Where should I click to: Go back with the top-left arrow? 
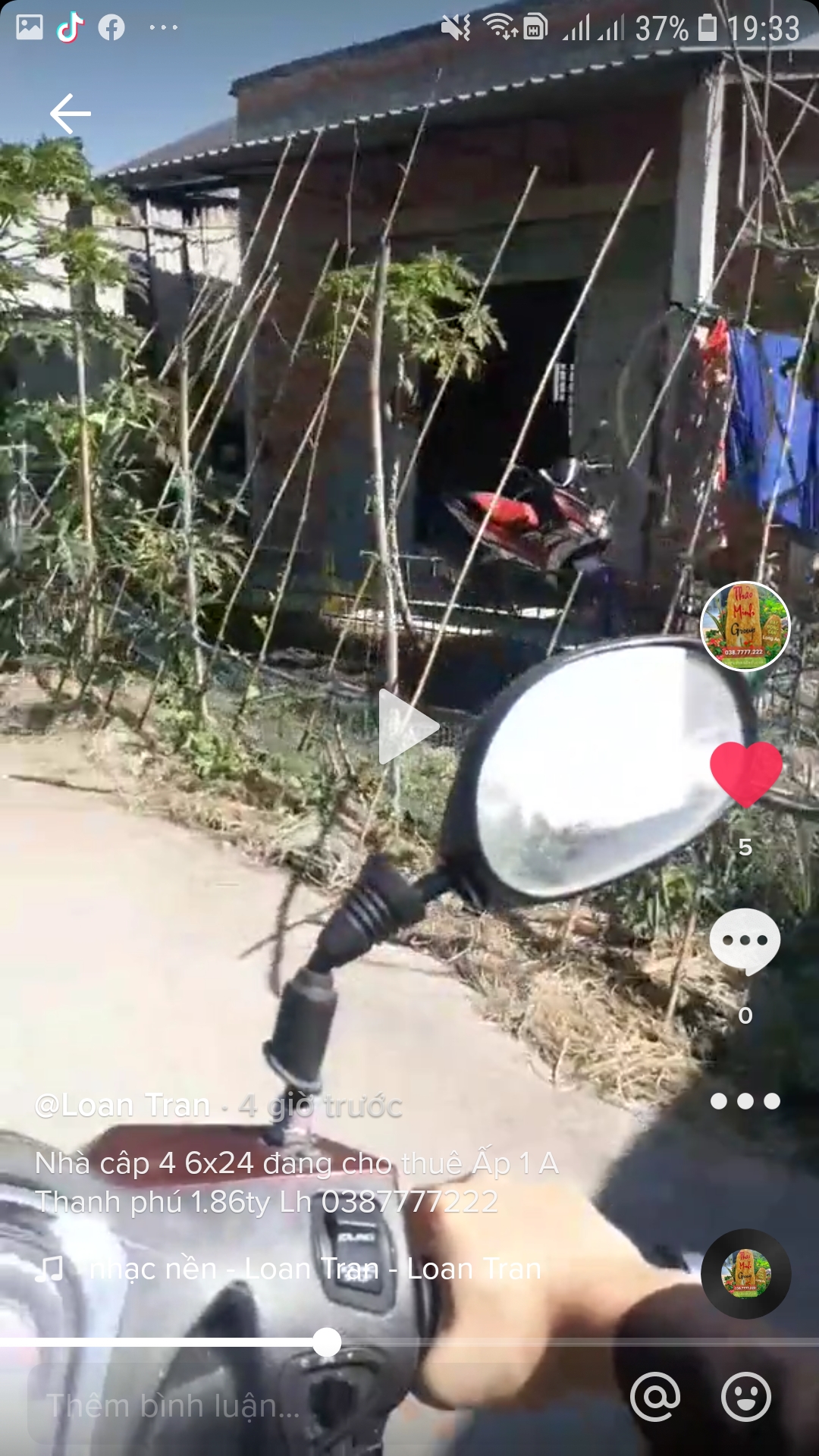pyautogui.click(x=71, y=114)
